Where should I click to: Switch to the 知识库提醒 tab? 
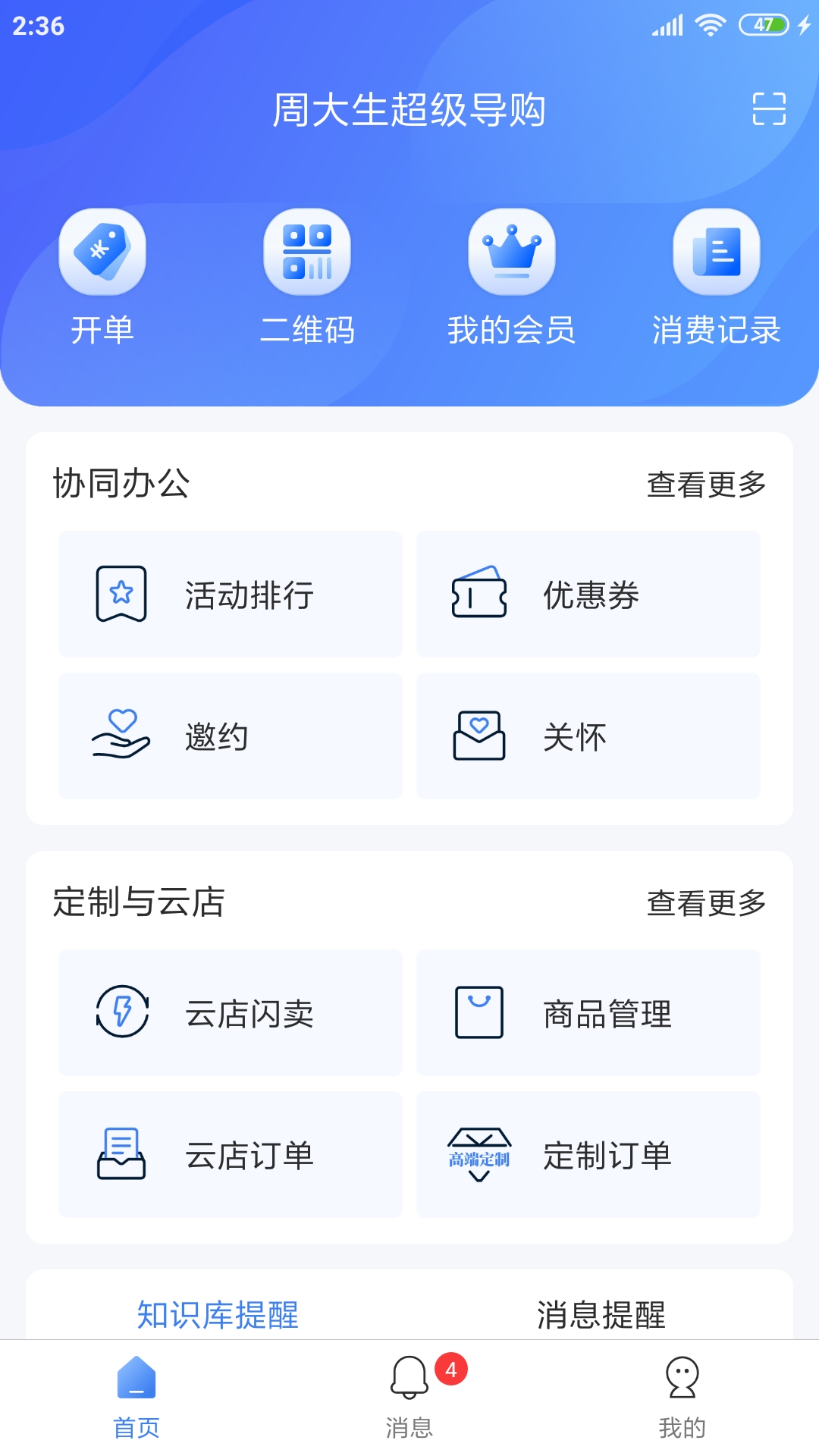coord(218,1314)
